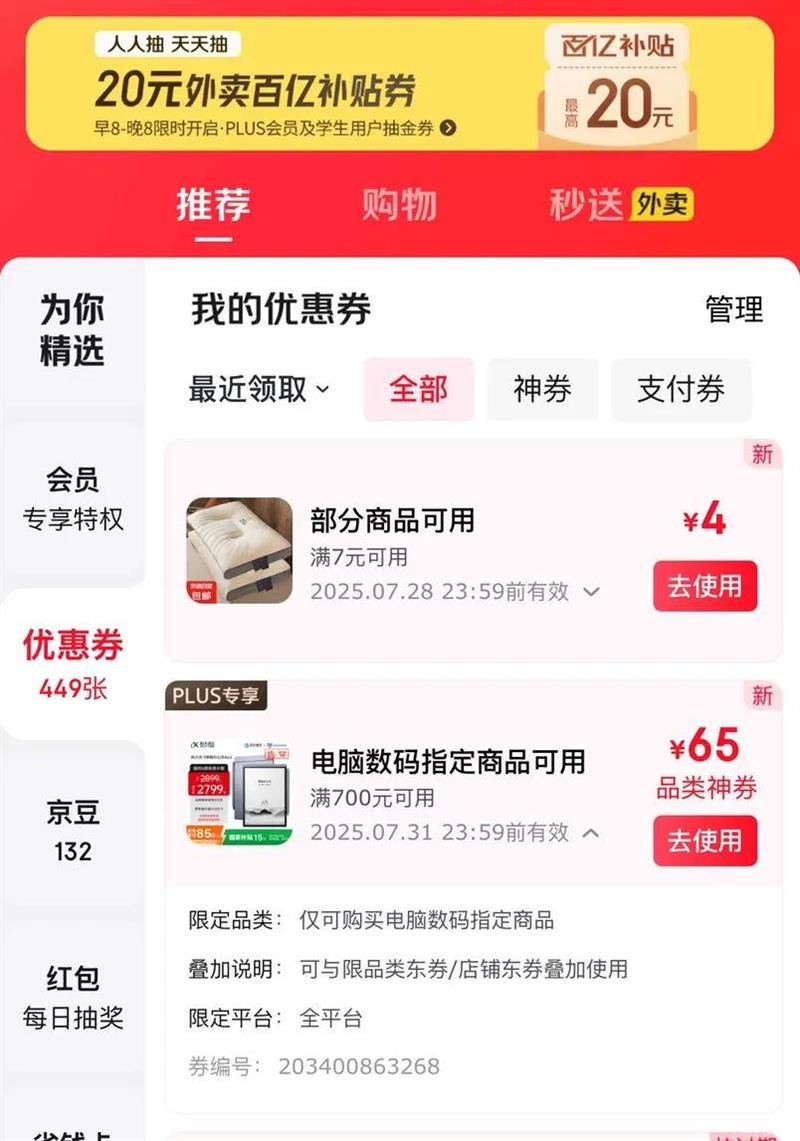Open the 20元外卖百亿补贴券 banner
Viewport: 800px width, 1141px height.
click(400, 84)
